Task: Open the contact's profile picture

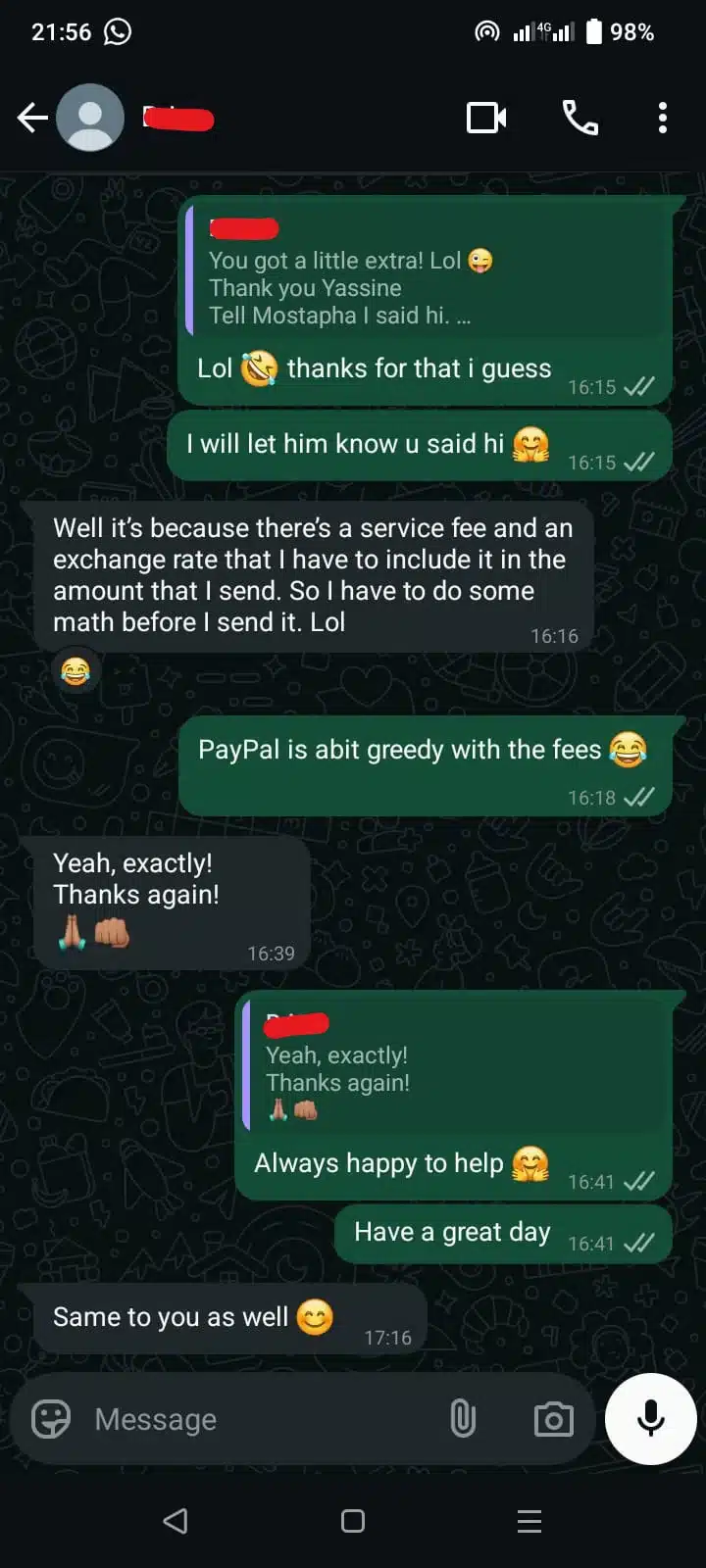Action: (x=90, y=119)
